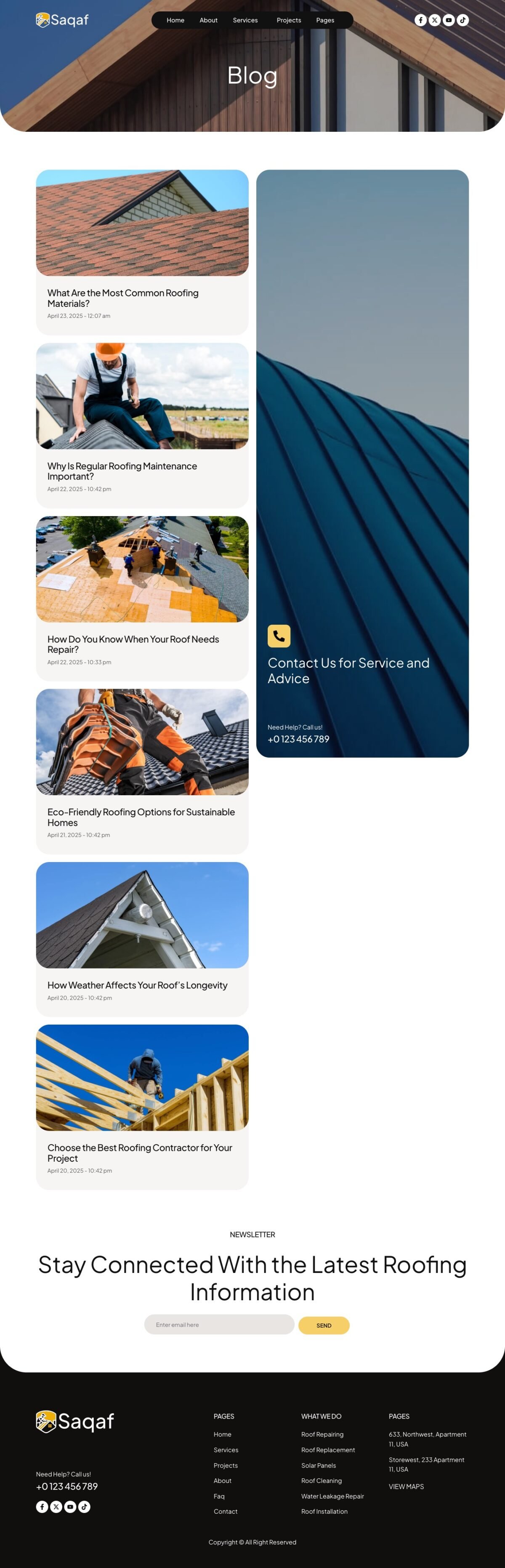Open the Facebook icon in header

coord(420,20)
